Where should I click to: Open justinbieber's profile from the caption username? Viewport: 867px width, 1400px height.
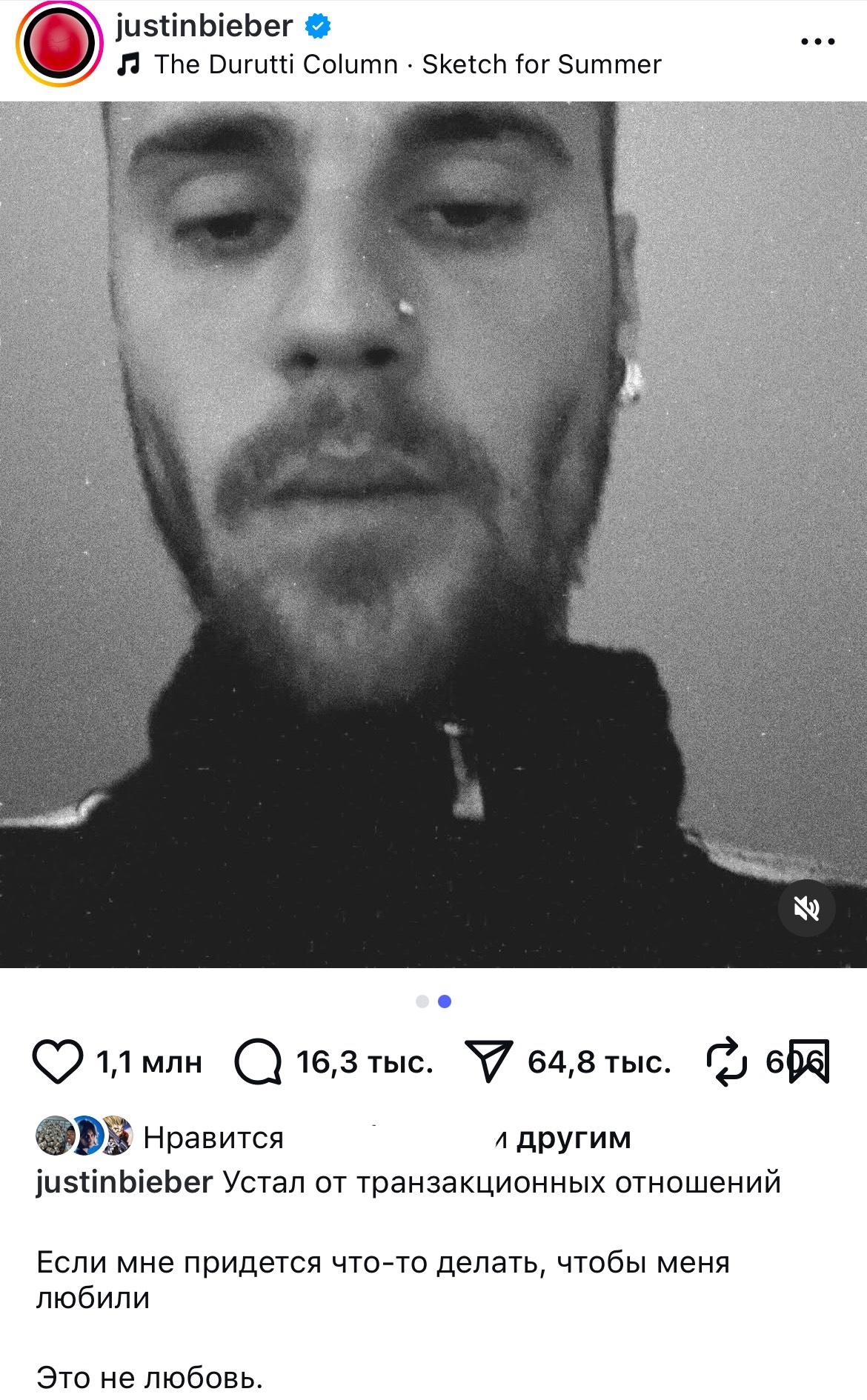click(x=124, y=1182)
